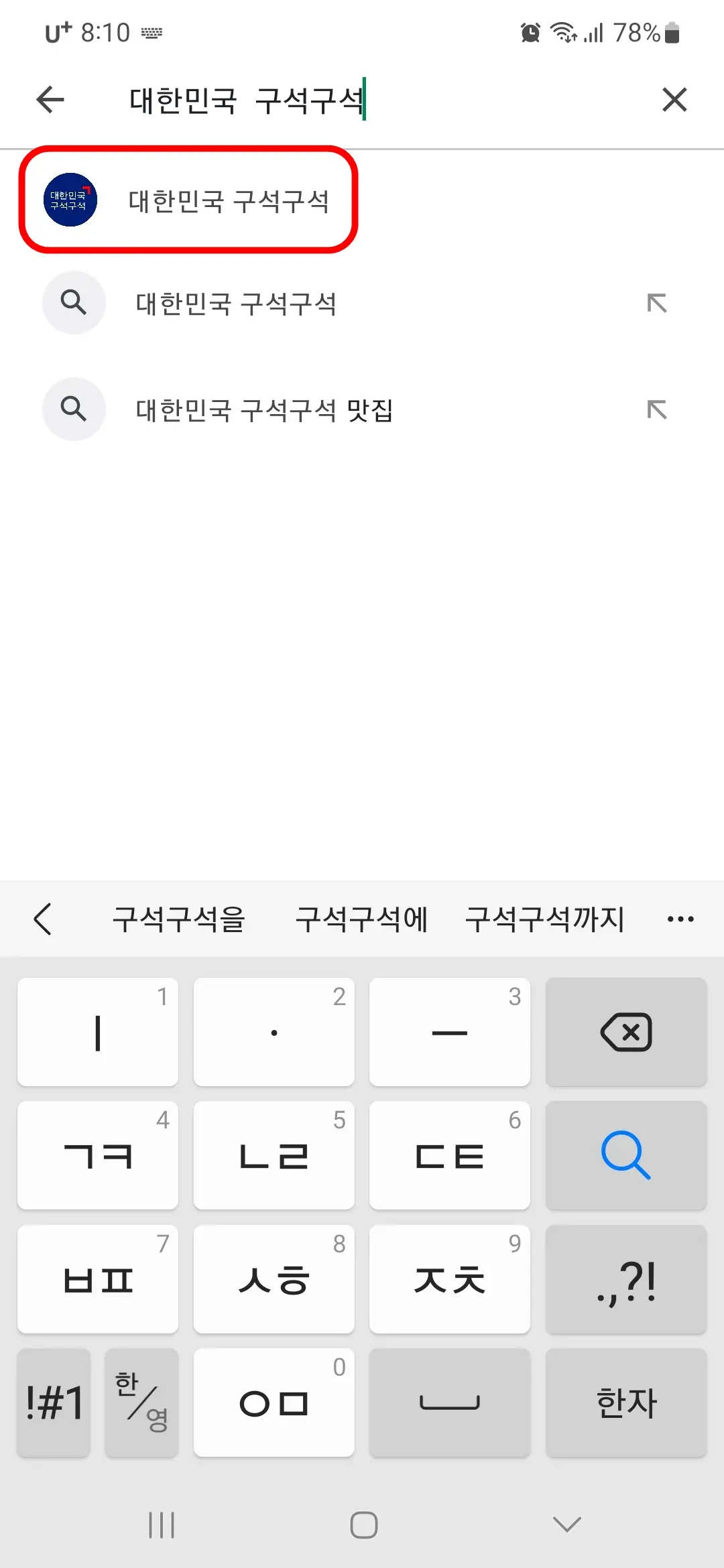Clear the search text with the X
The height and width of the screenshot is (1568, 724).
674,99
